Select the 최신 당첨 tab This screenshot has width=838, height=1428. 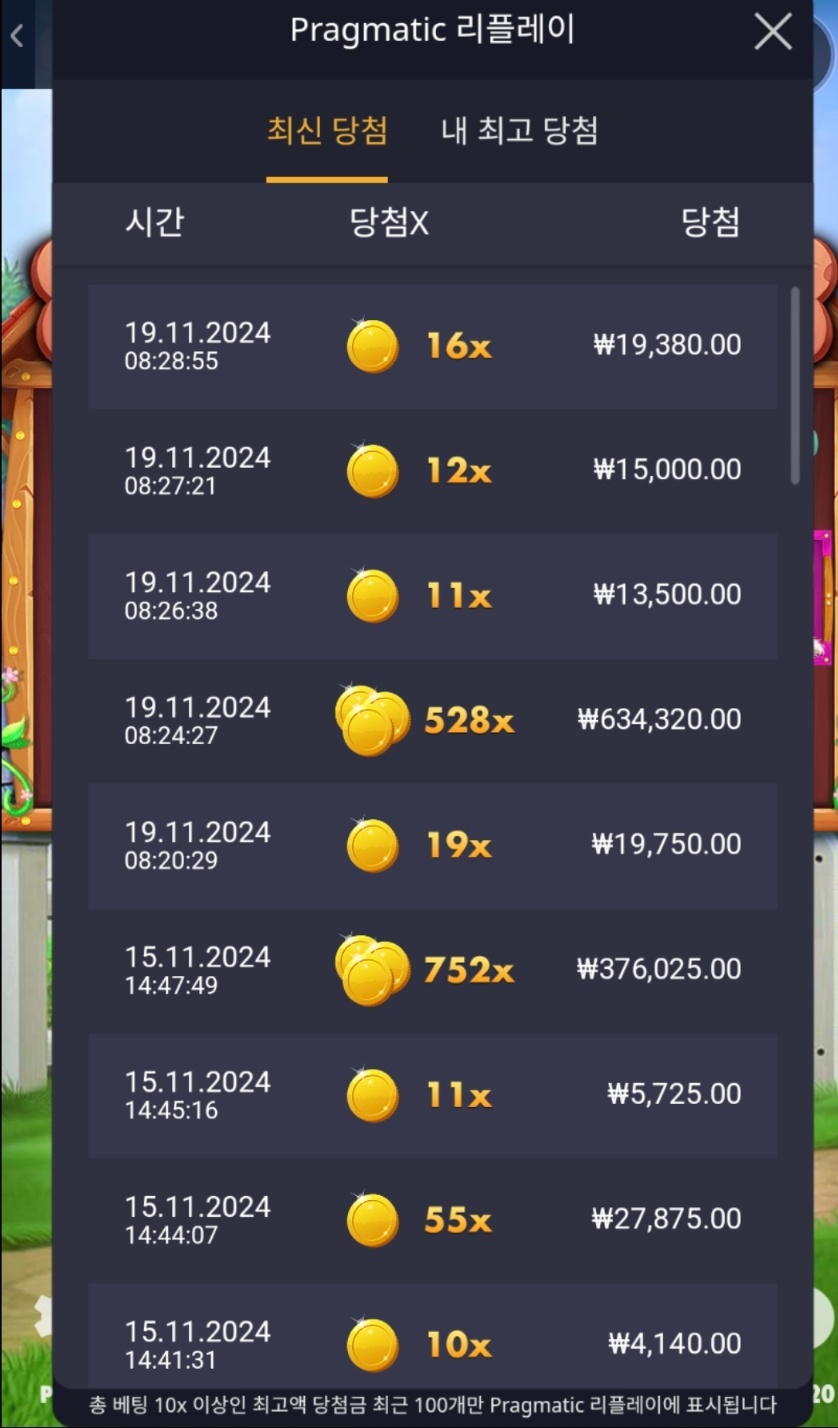pos(326,131)
